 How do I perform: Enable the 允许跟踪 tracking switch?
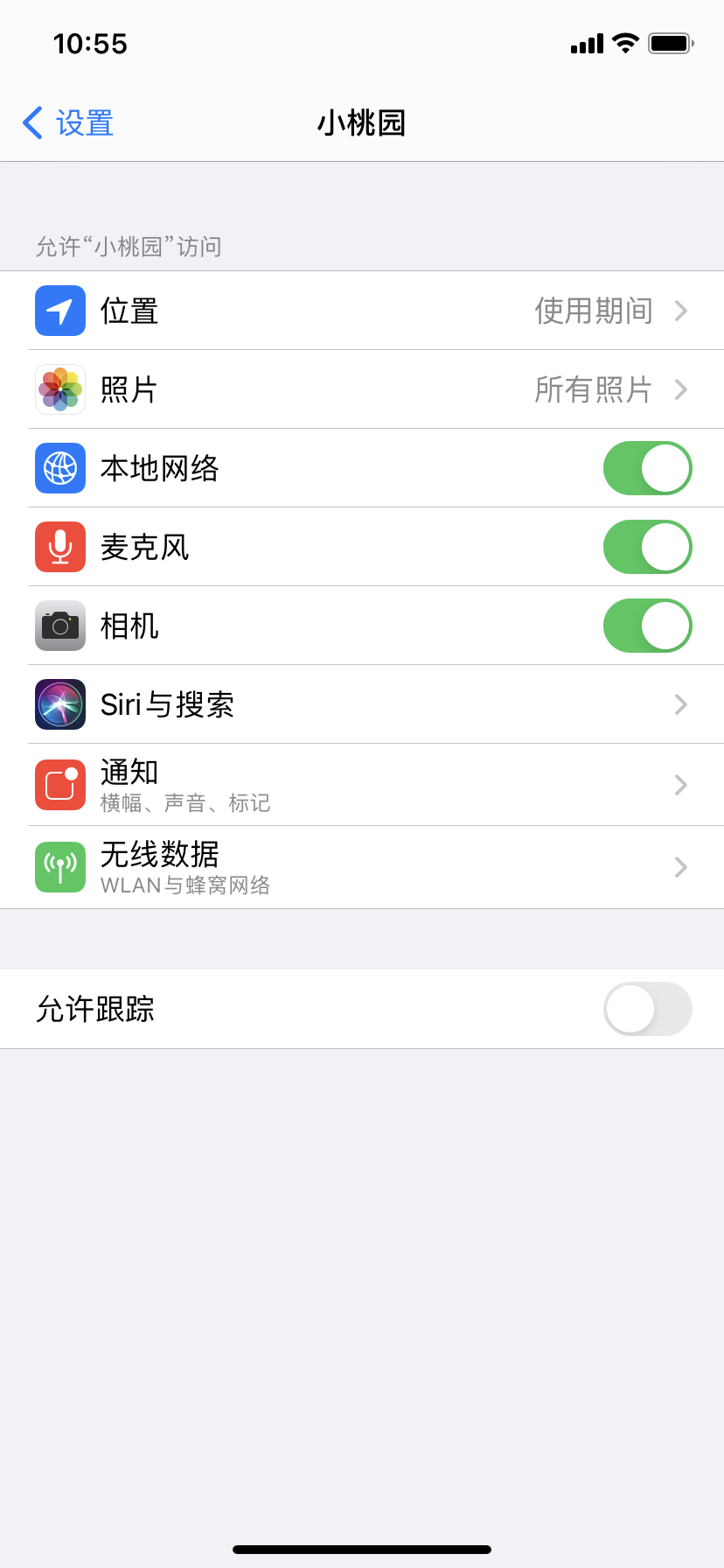coord(647,1008)
